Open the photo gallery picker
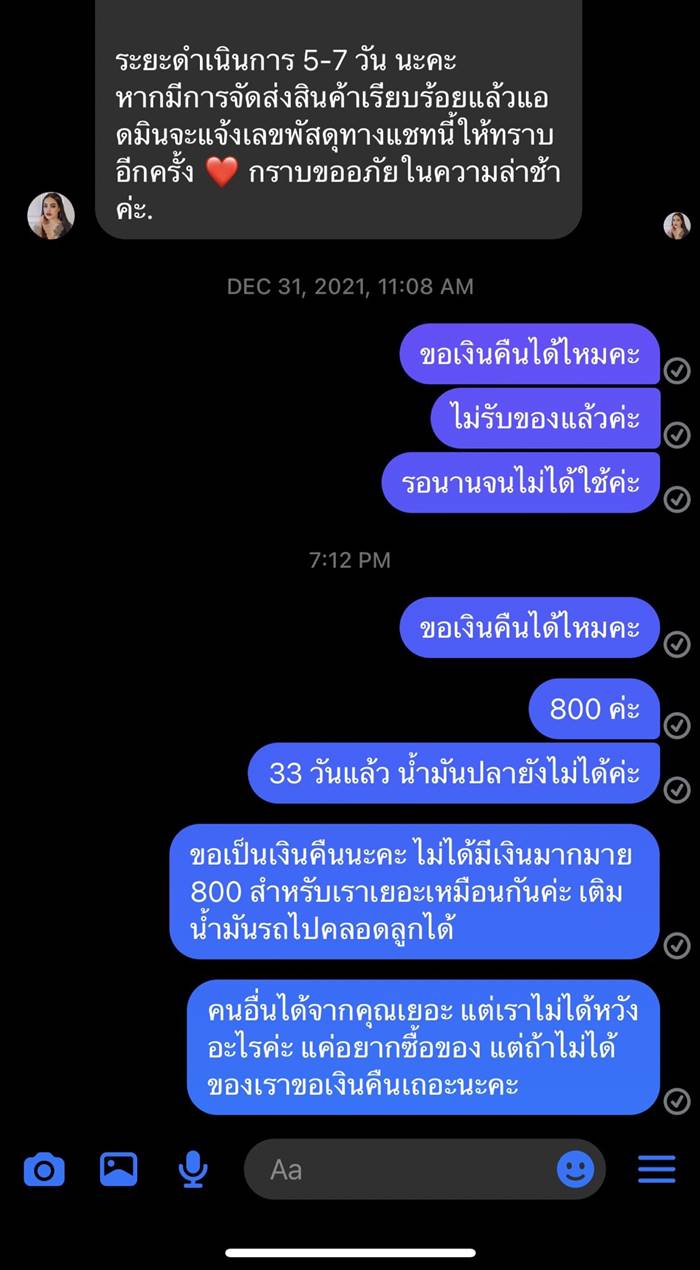Image resolution: width=700 pixels, height=1270 pixels. click(119, 1169)
